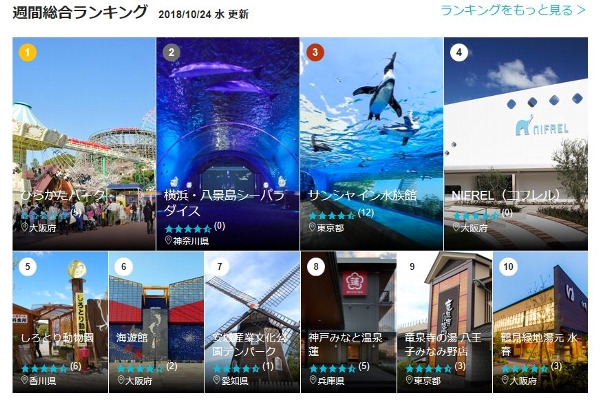The image size is (600, 405).
Task: Open the ランキングをもっと見る link
Action: click(x=513, y=11)
